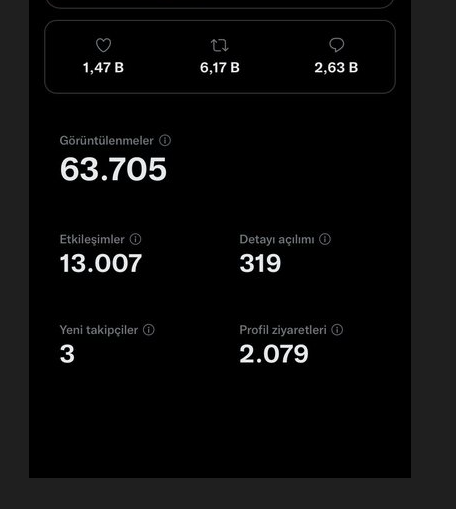Show info for Detayı açılımı

(325, 239)
